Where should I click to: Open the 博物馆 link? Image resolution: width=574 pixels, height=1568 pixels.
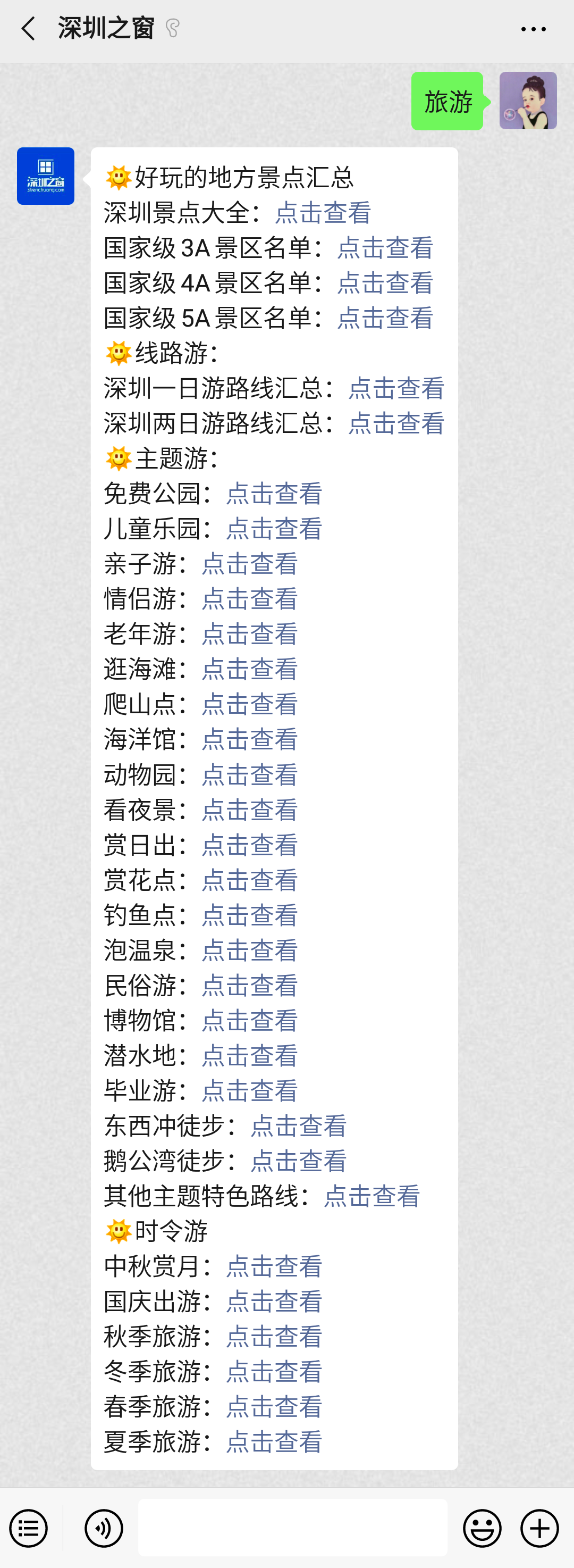click(x=249, y=1021)
